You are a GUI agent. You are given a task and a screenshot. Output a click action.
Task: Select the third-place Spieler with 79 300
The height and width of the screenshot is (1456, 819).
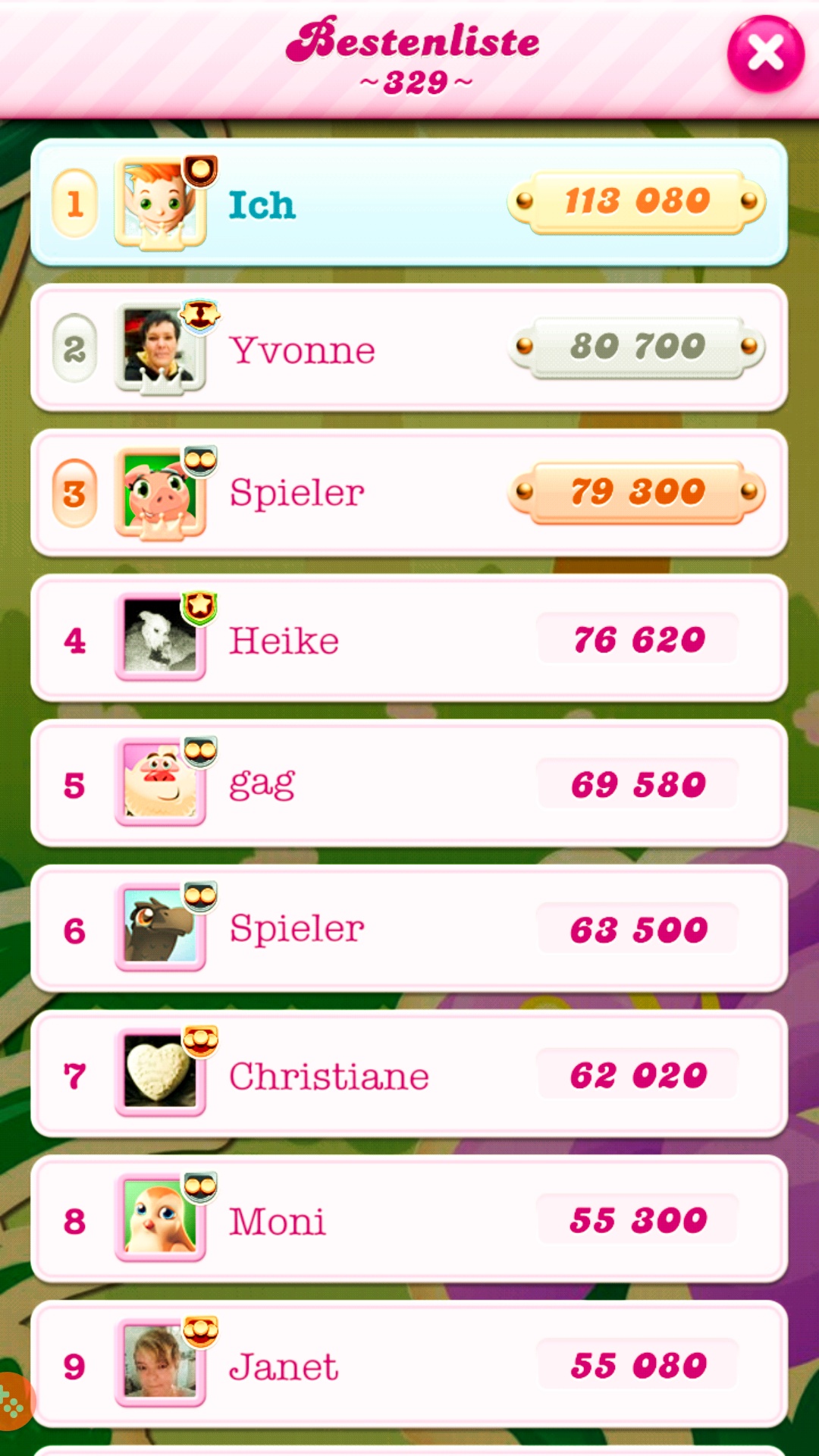click(x=409, y=493)
